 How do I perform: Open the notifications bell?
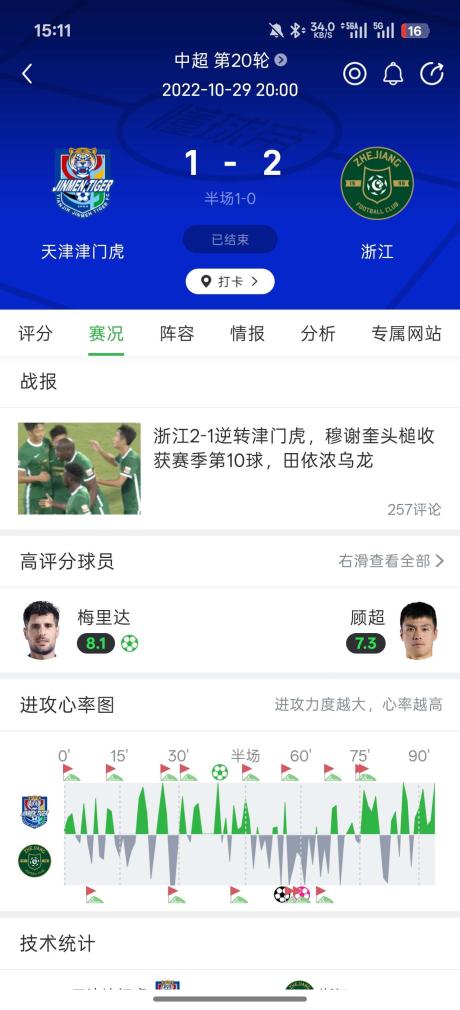point(393,74)
